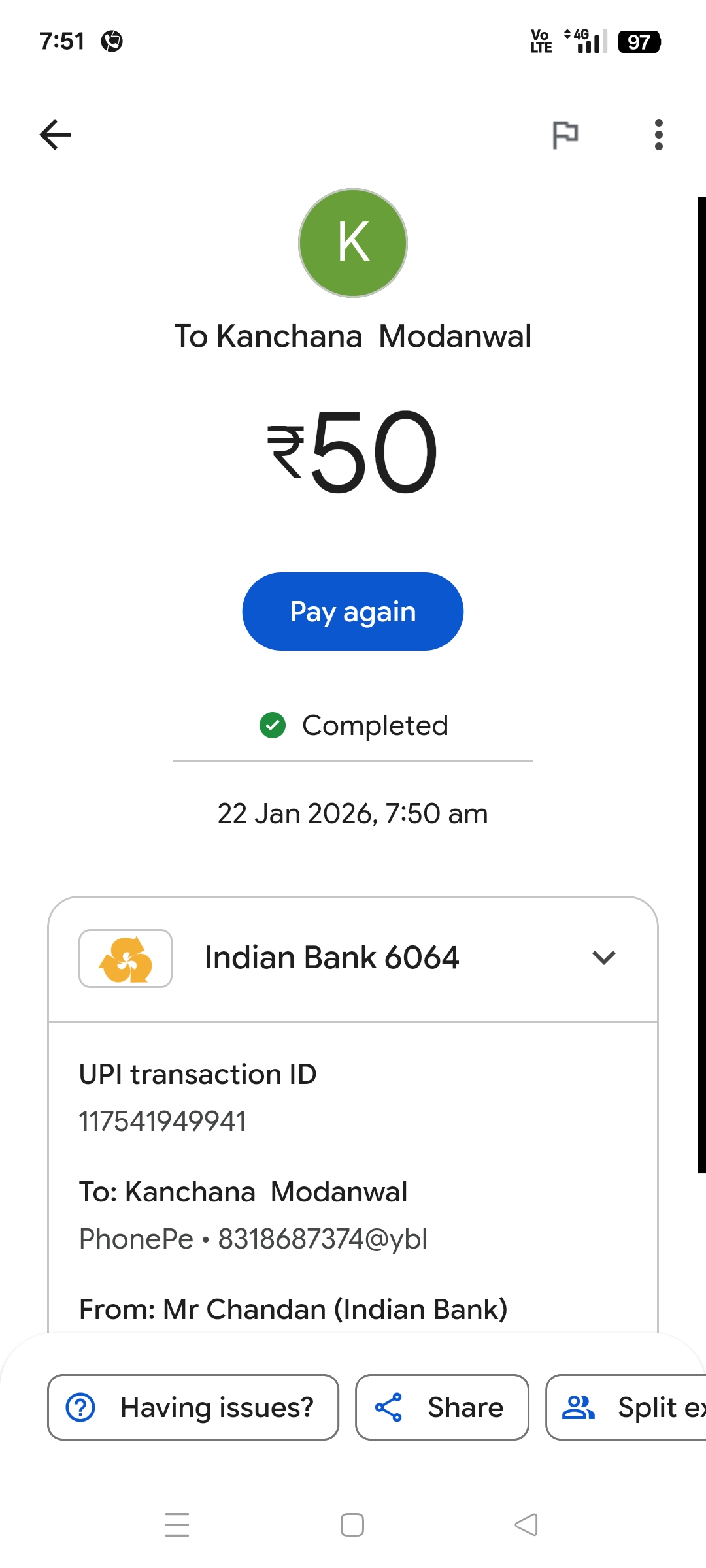This screenshot has width=706, height=1568.
Task: Go to the system home screen
Action: click(352, 1525)
